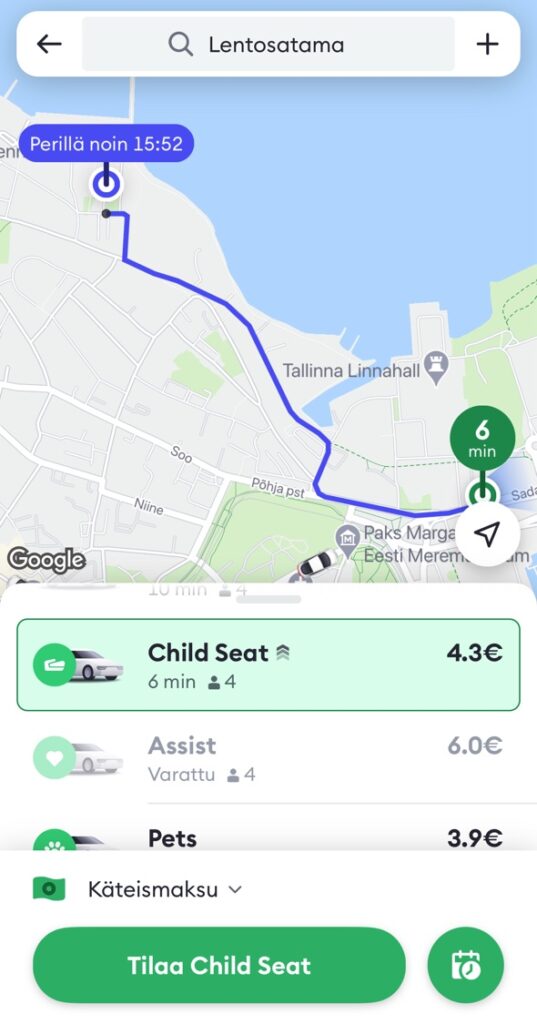
Task: Schedule a ride with the calendar button
Action: click(x=466, y=965)
